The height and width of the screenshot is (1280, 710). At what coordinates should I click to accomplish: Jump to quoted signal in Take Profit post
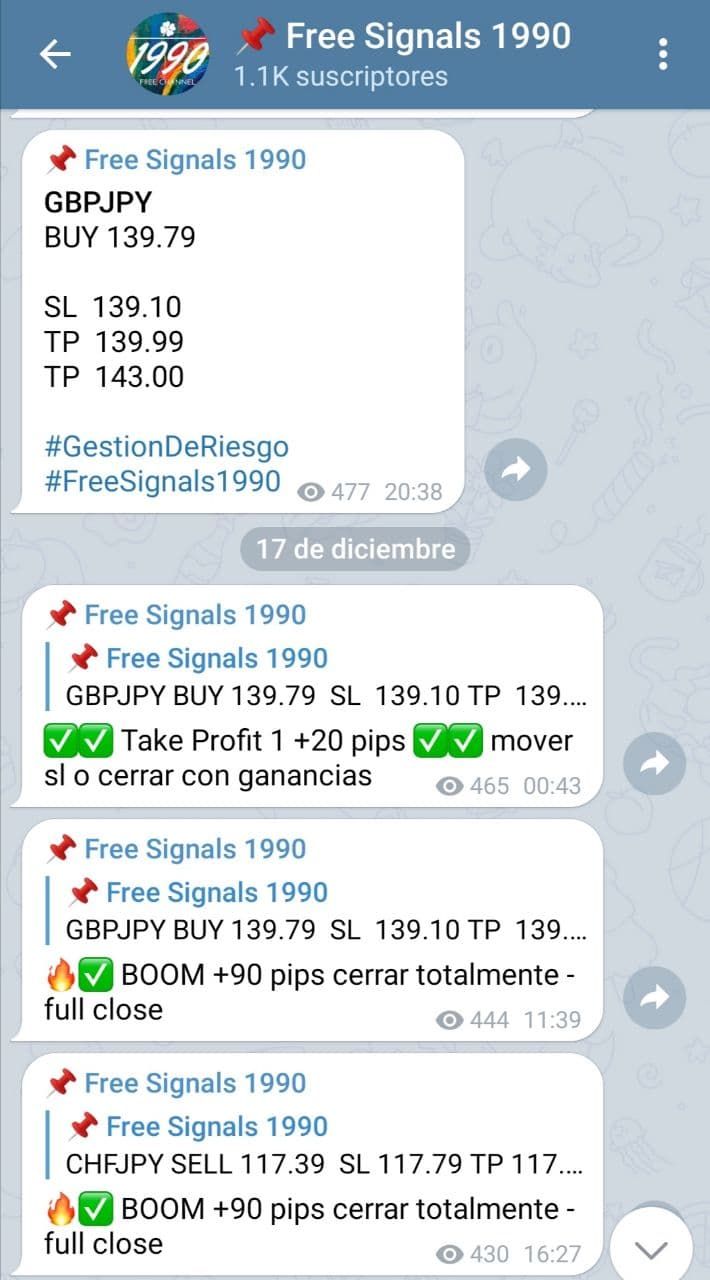click(320, 677)
